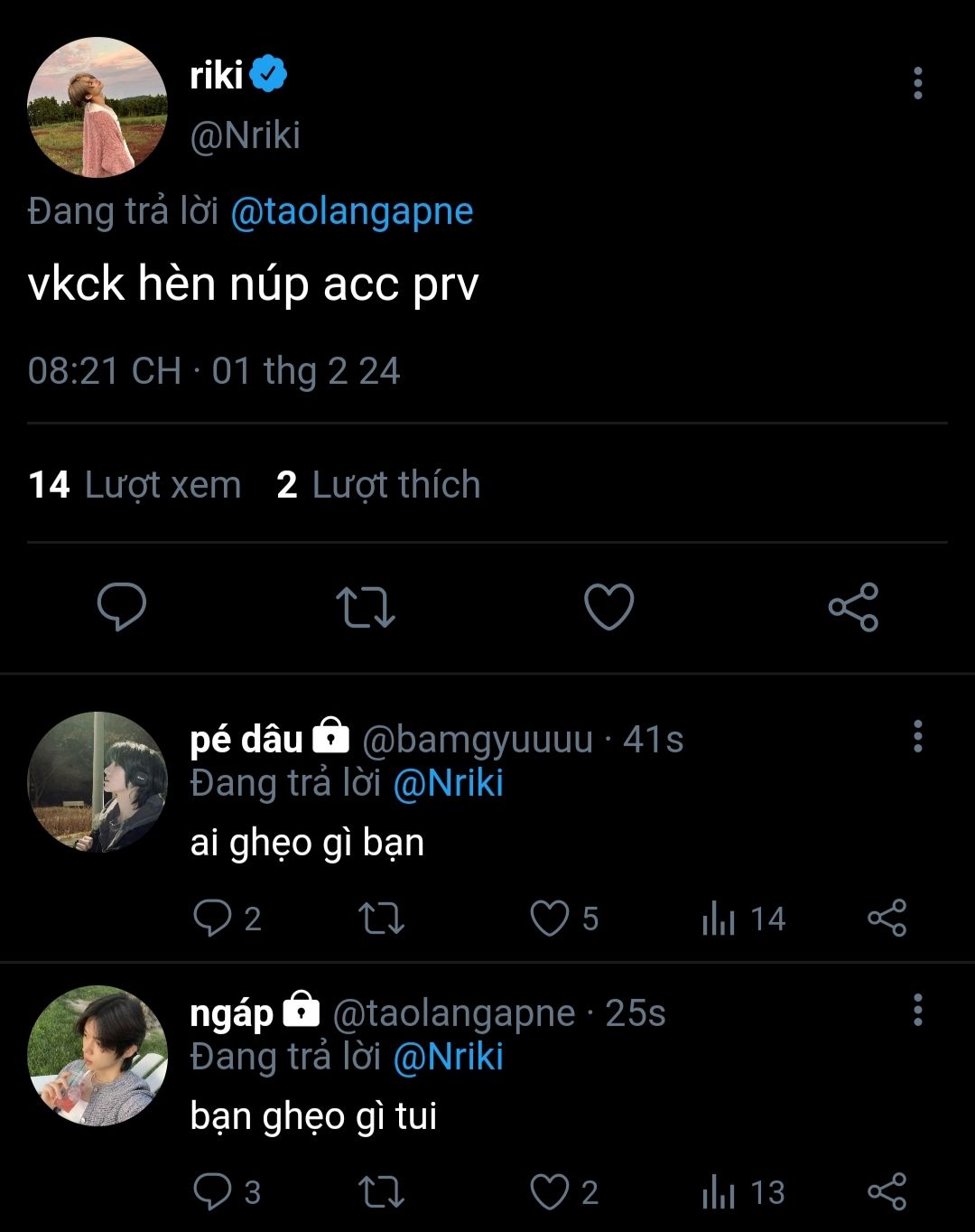Like pé dâu's reply
The height and width of the screenshot is (1232, 975).
tap(549, 919)
